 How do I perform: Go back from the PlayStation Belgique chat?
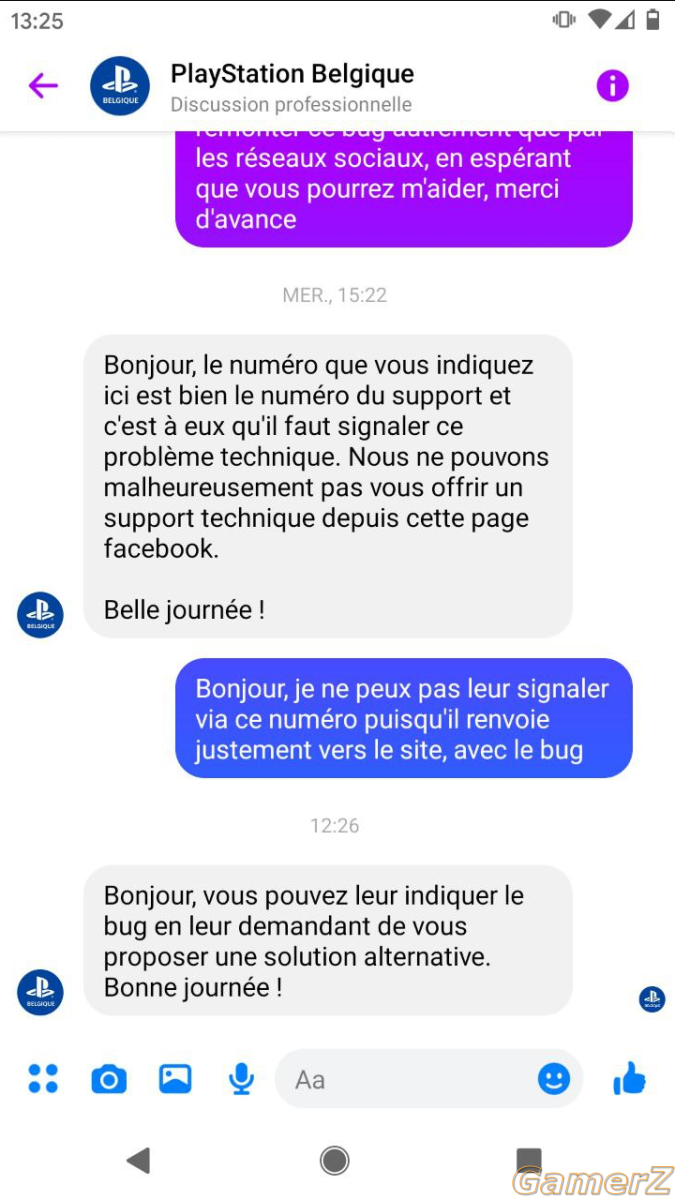(x=43, y=86)
